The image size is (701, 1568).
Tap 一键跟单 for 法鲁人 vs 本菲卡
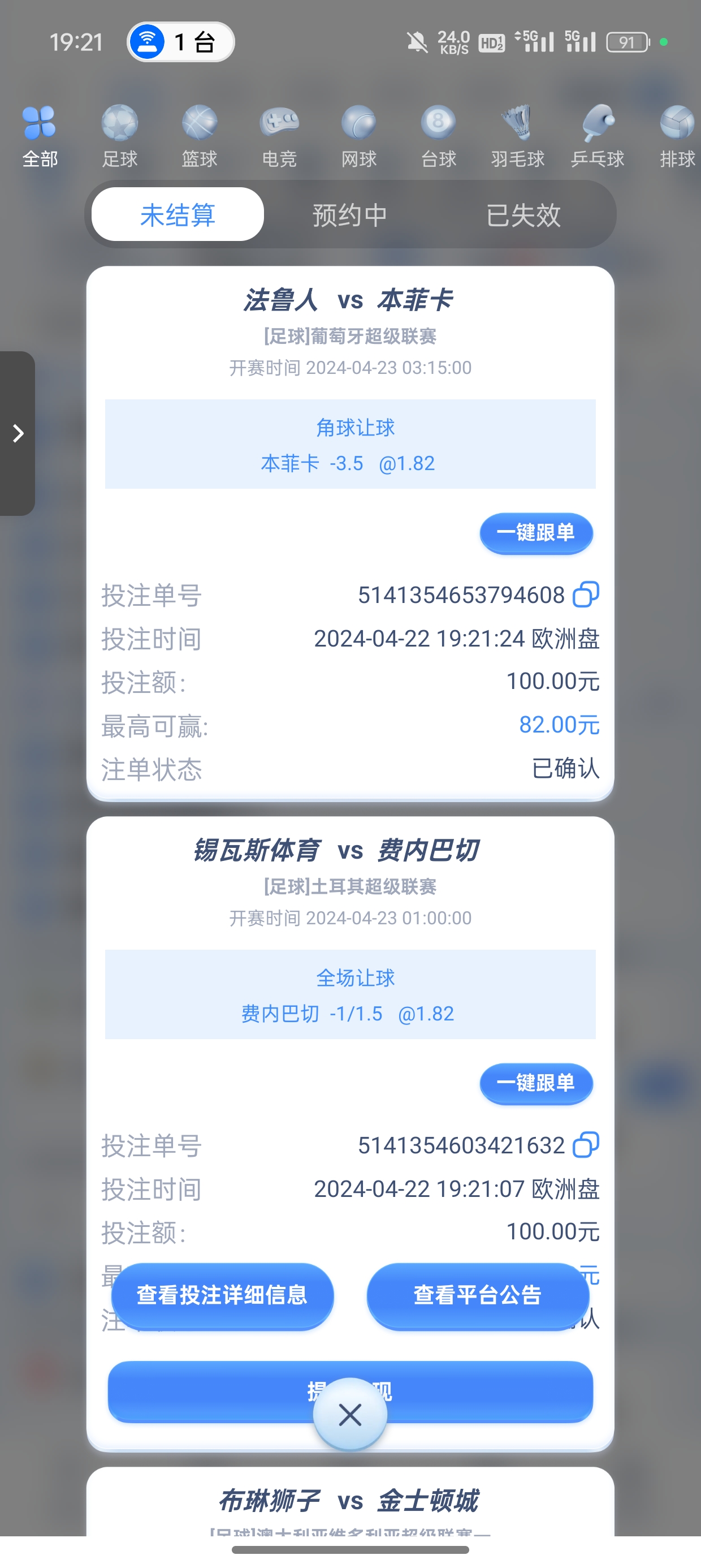pos(535,533)
